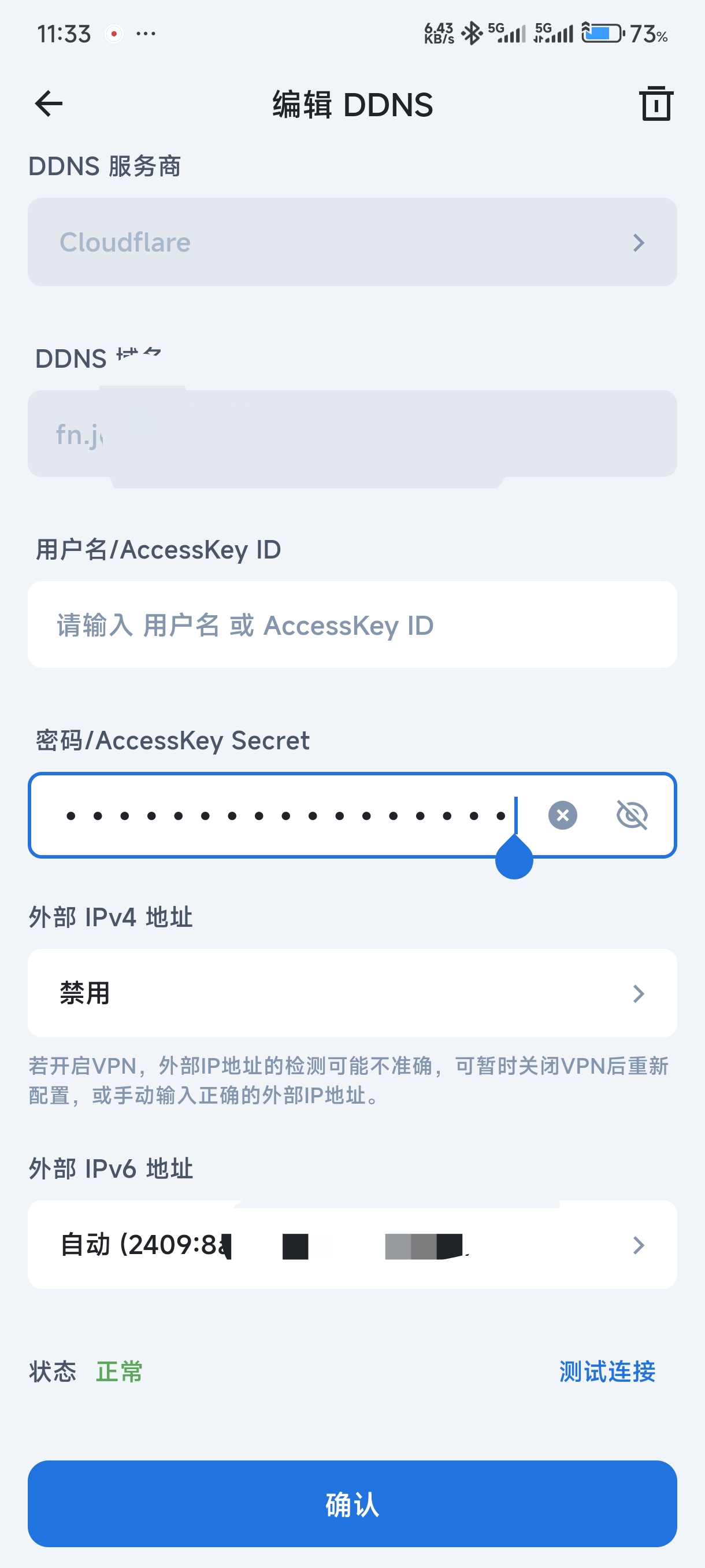Image resolution: width=705 pixels, height=1568 pixels.
Task: Clear the AccessKey Secret field contents
Action: click(x=563, y=815)
